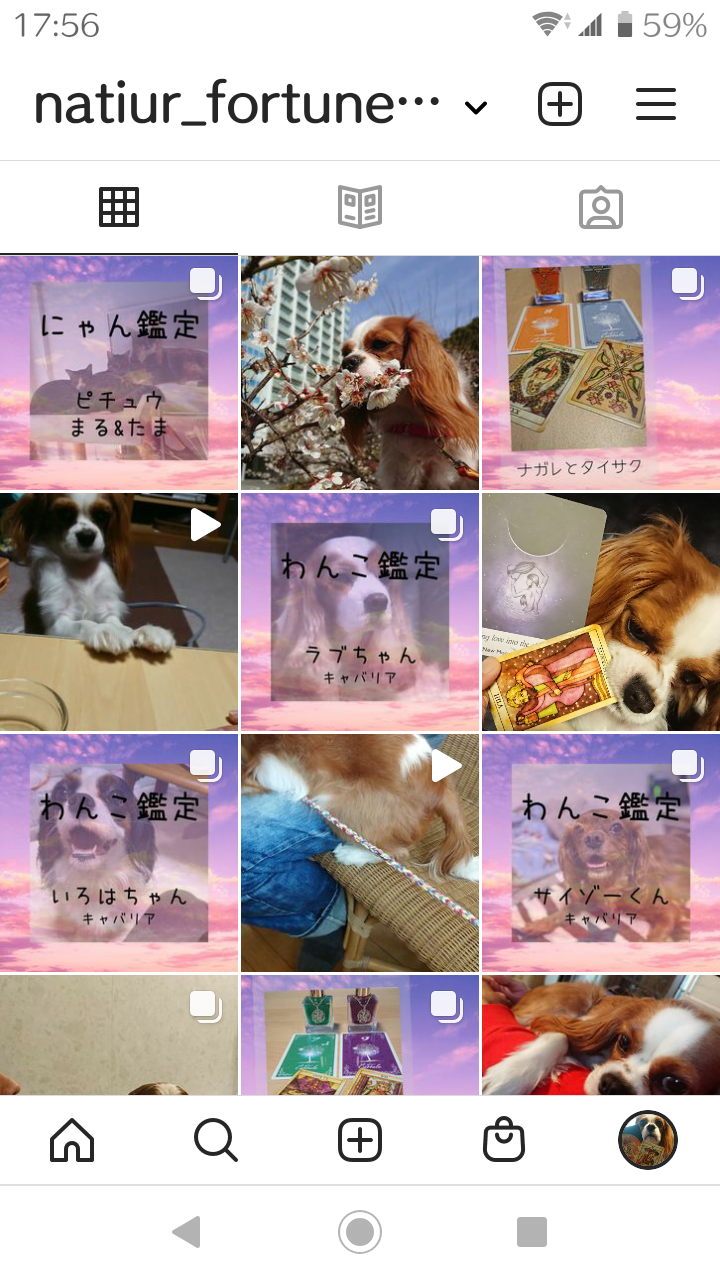This screenshot has height=1280, width=720.
Task: Open the dog sniffing plum blossoms photo
Action: [x=360, y=372]
